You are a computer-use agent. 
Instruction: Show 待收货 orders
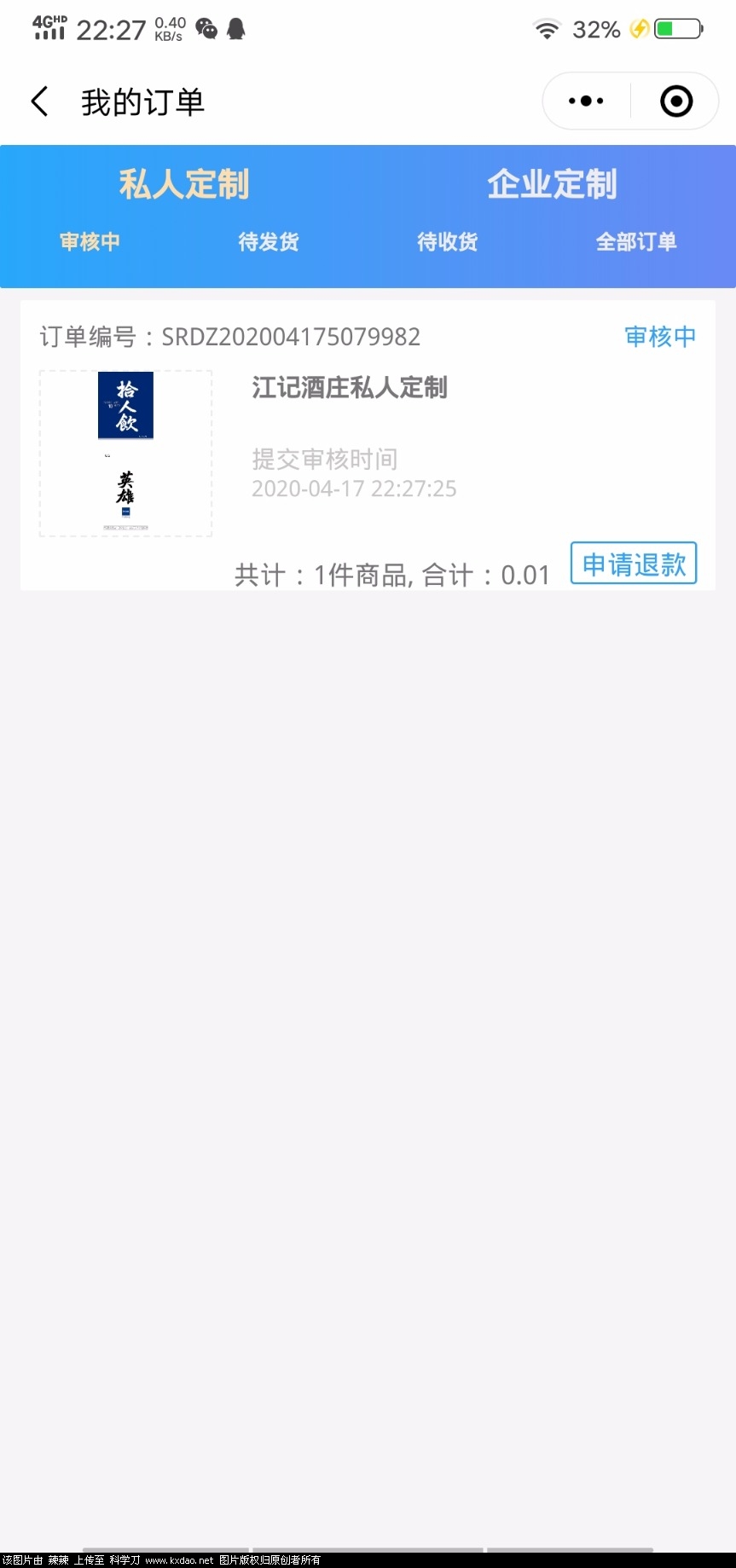click(x=447, y=241)
